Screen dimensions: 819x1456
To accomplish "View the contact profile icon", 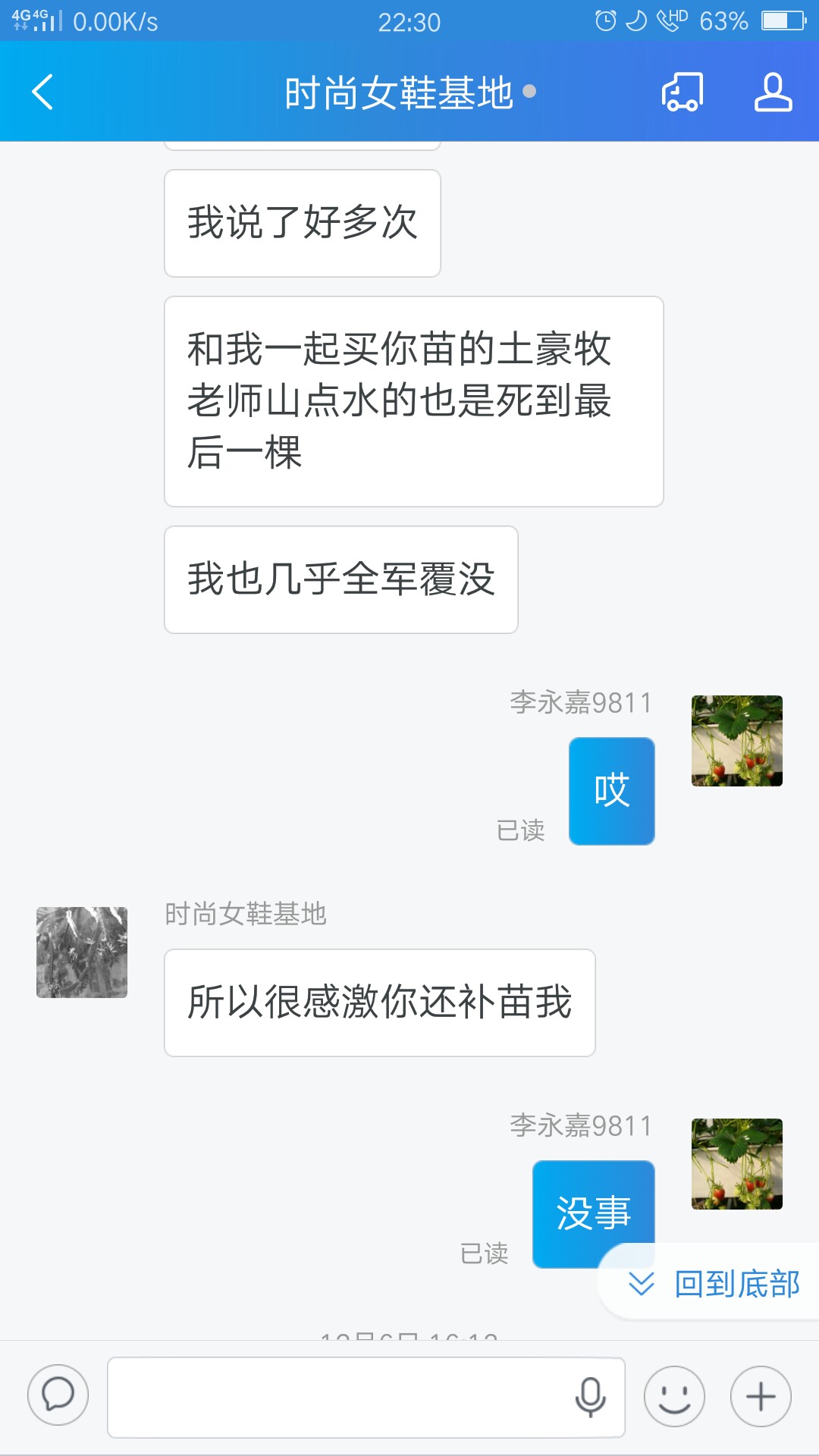I will (773, 93).
